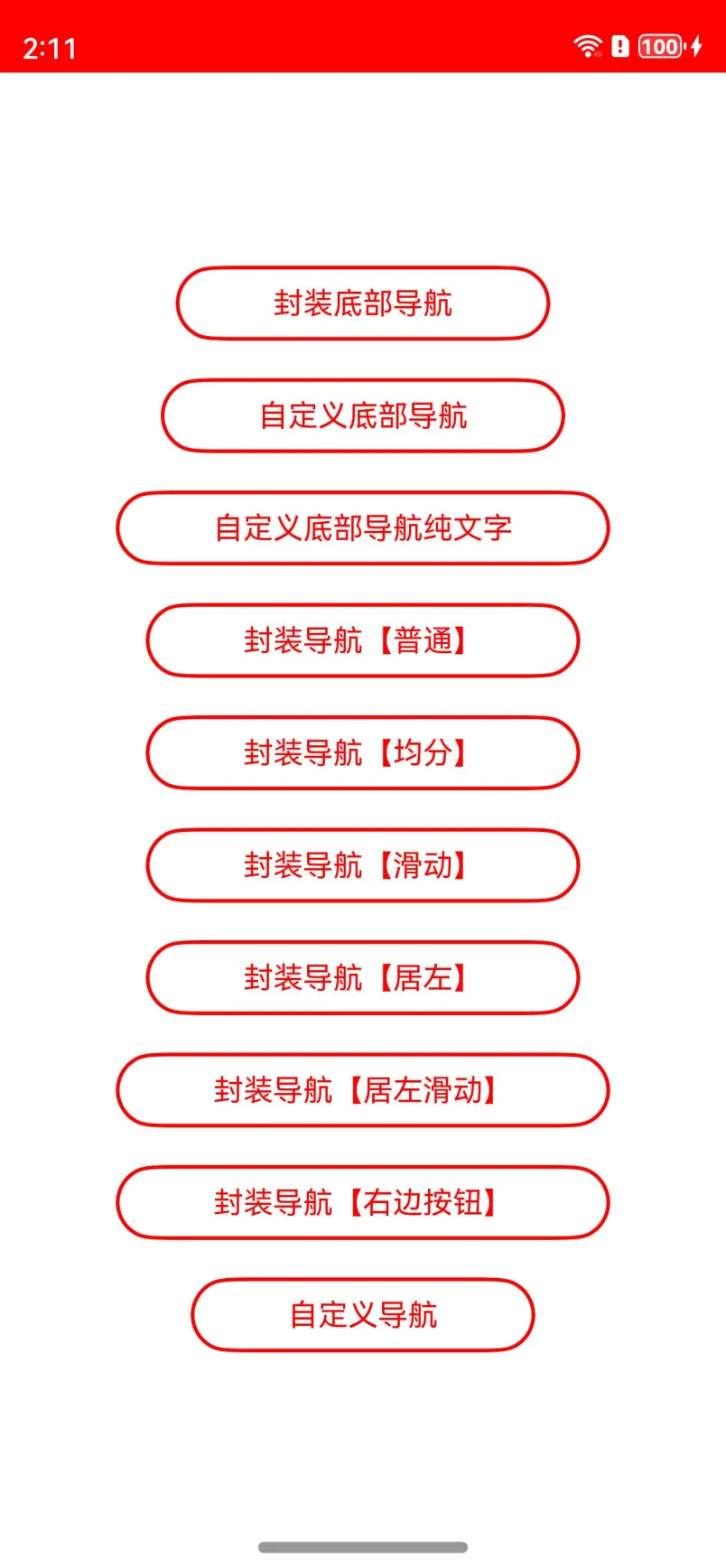The height and width of the screenshot is (1568, 726).
Task: Choose 封装导航【均分】
Action: (x=362, y=753)
